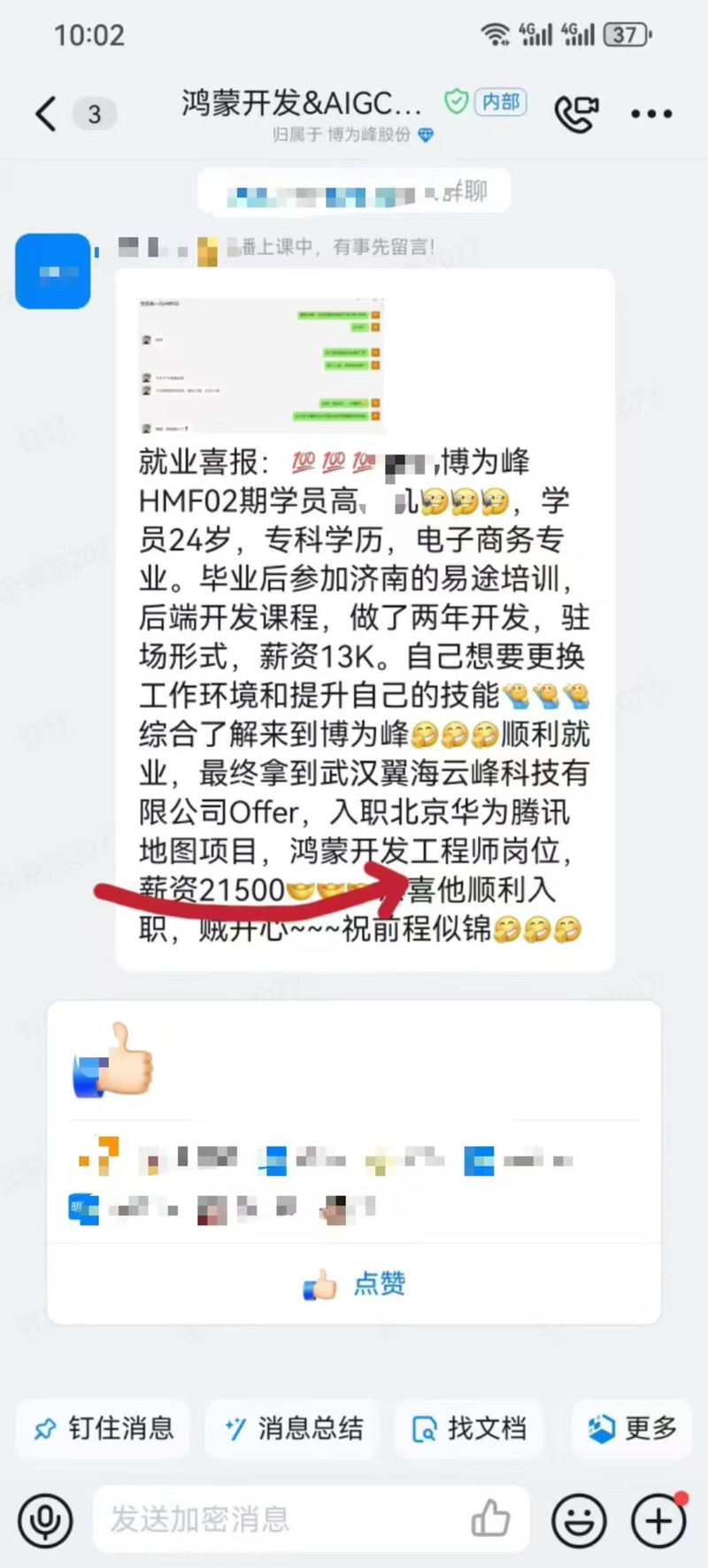Open 消息总结 message summary
The height and width of the screenshot is (1568, 708).
[293, 1428]
